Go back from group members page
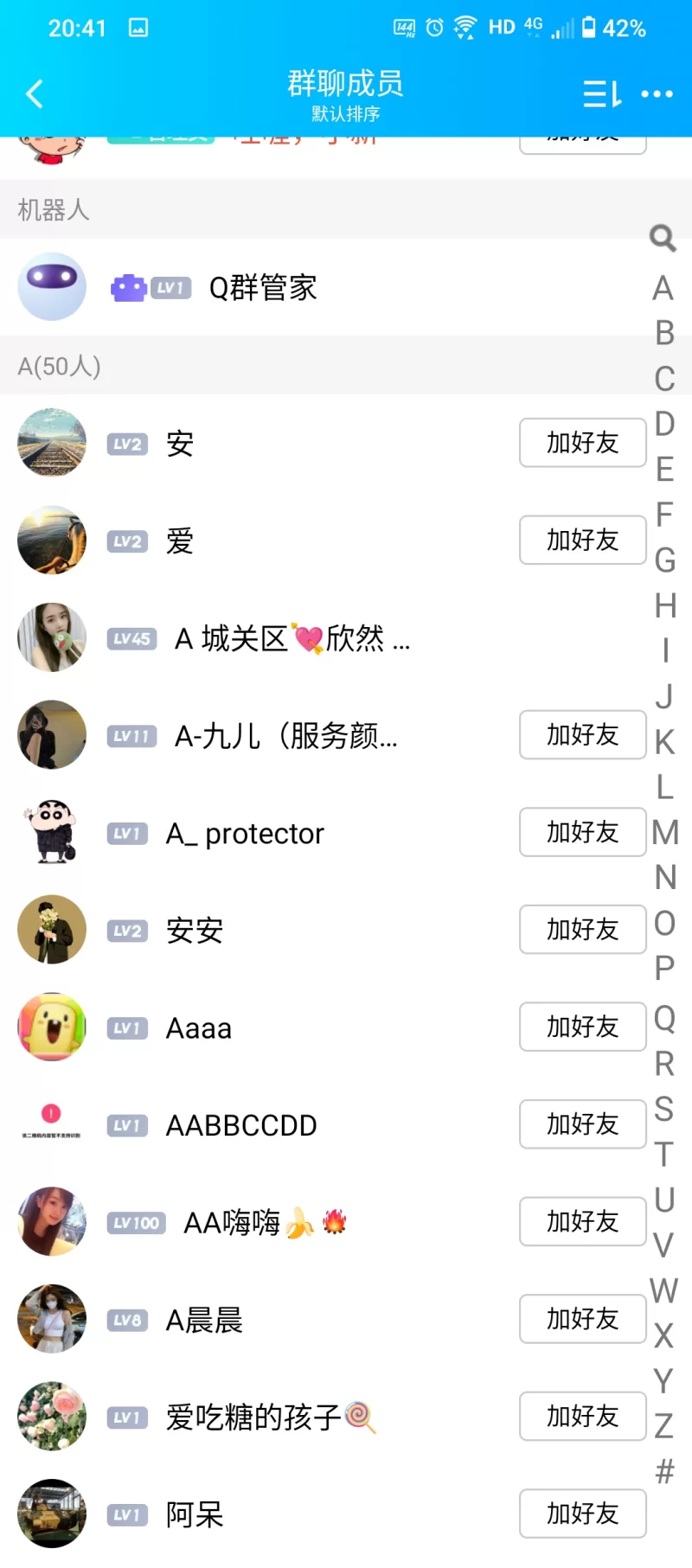 [35, 93]
